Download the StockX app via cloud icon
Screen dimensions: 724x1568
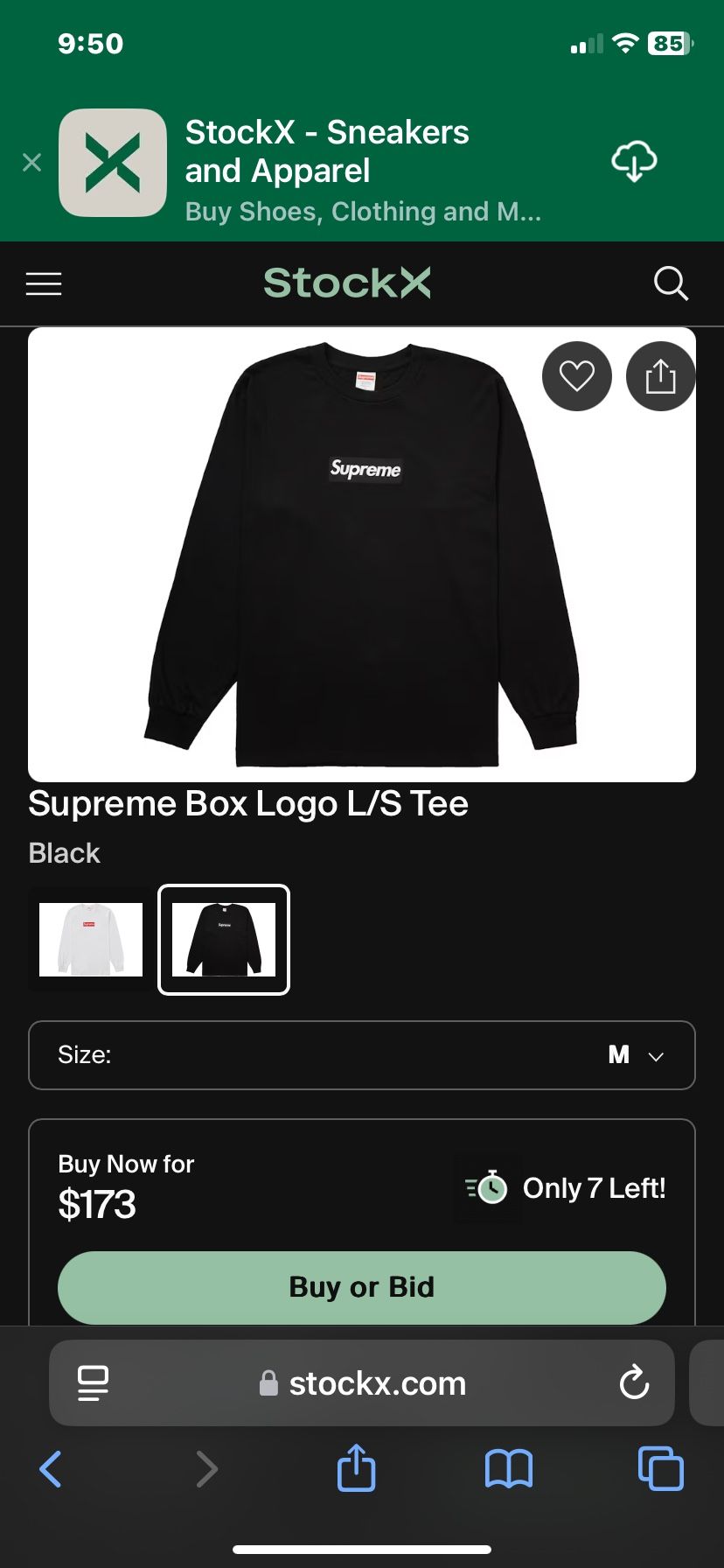634,161
